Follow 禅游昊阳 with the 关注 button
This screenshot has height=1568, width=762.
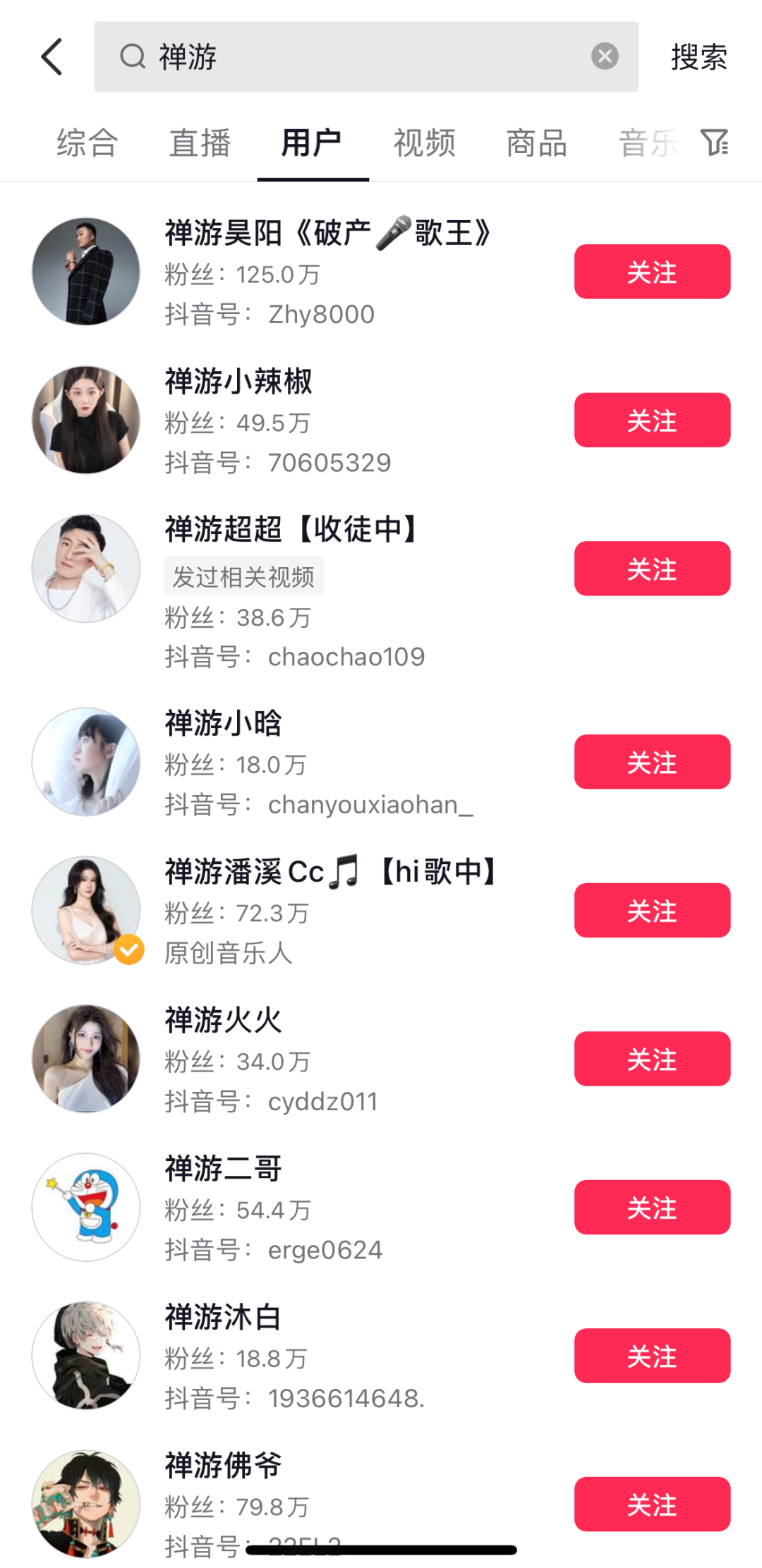point(651,271)
